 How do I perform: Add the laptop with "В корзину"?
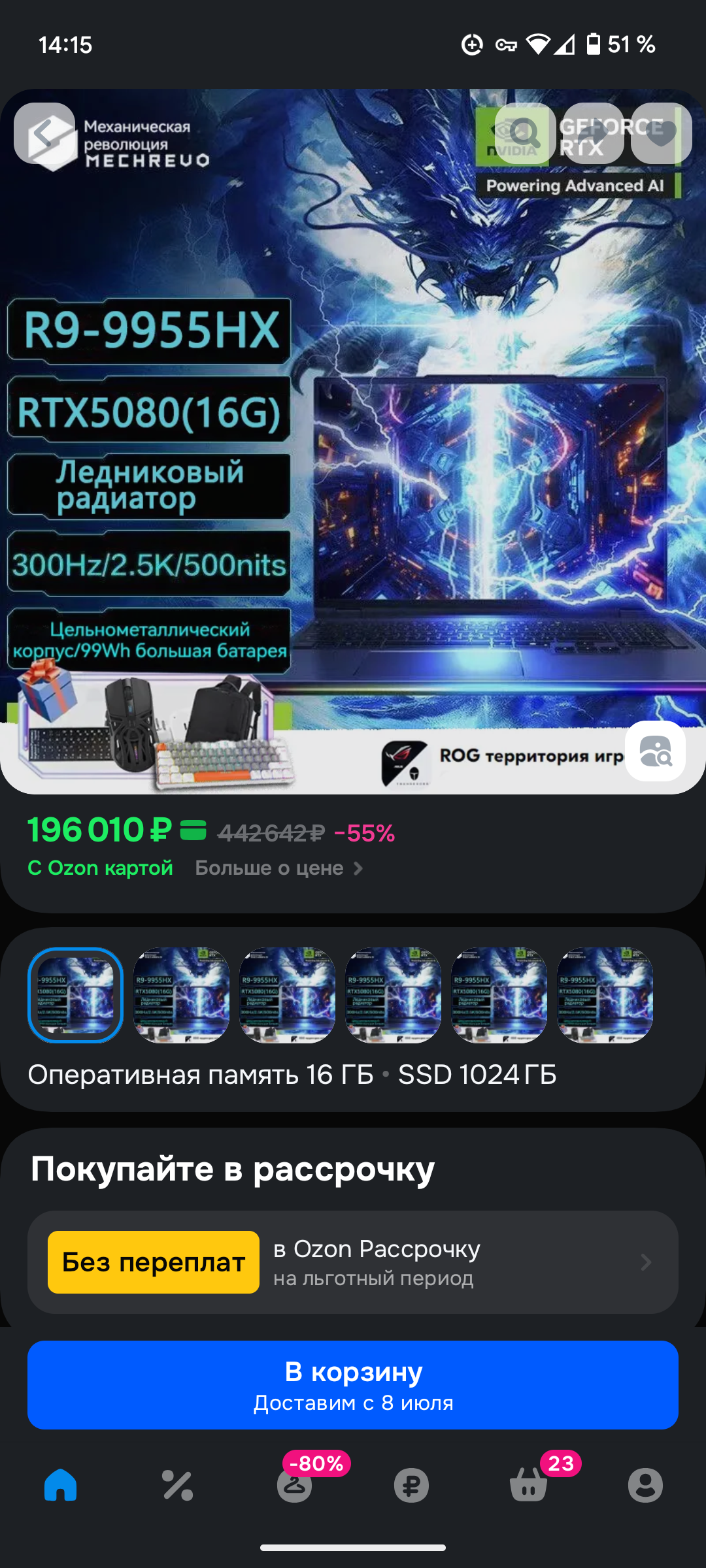353,1384
